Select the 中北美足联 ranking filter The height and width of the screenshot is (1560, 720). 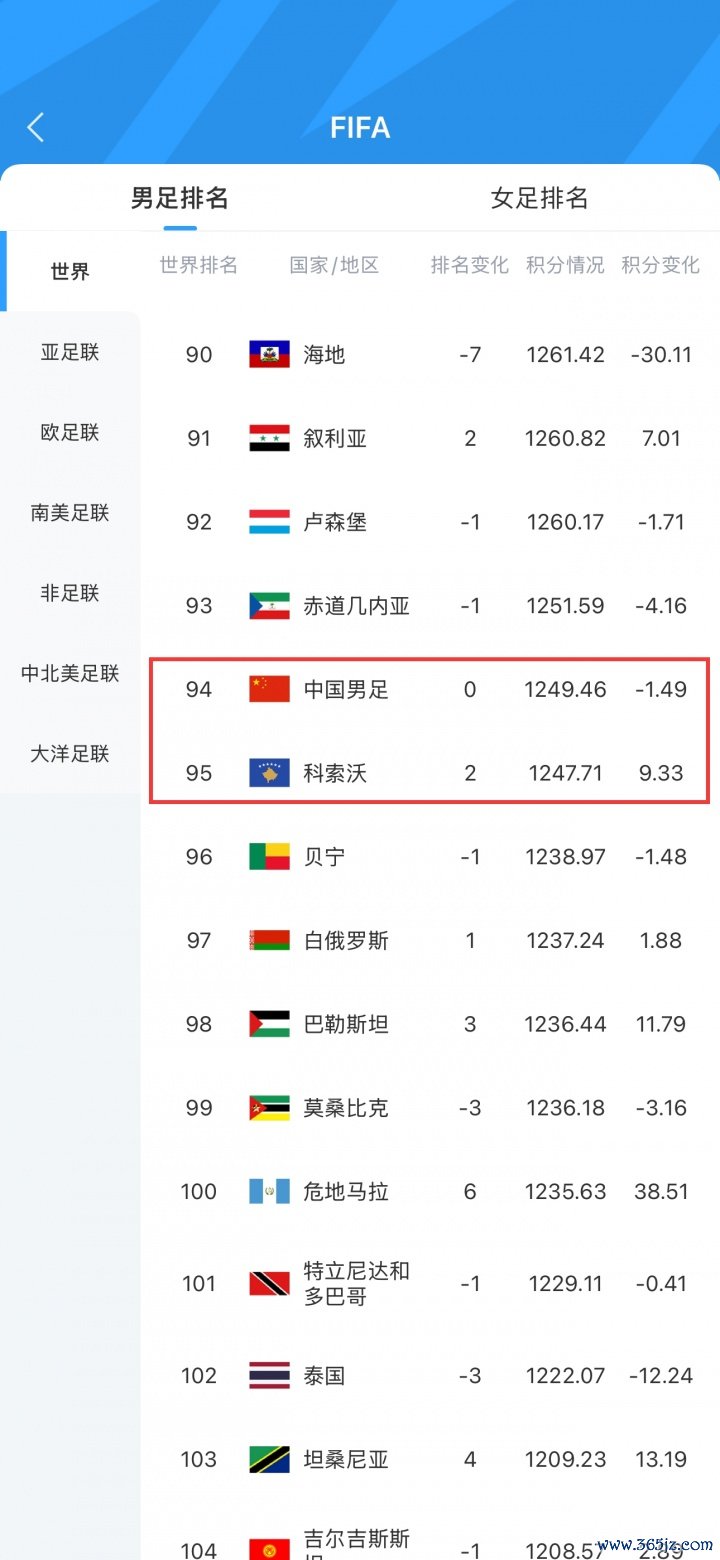pos(70,673)
